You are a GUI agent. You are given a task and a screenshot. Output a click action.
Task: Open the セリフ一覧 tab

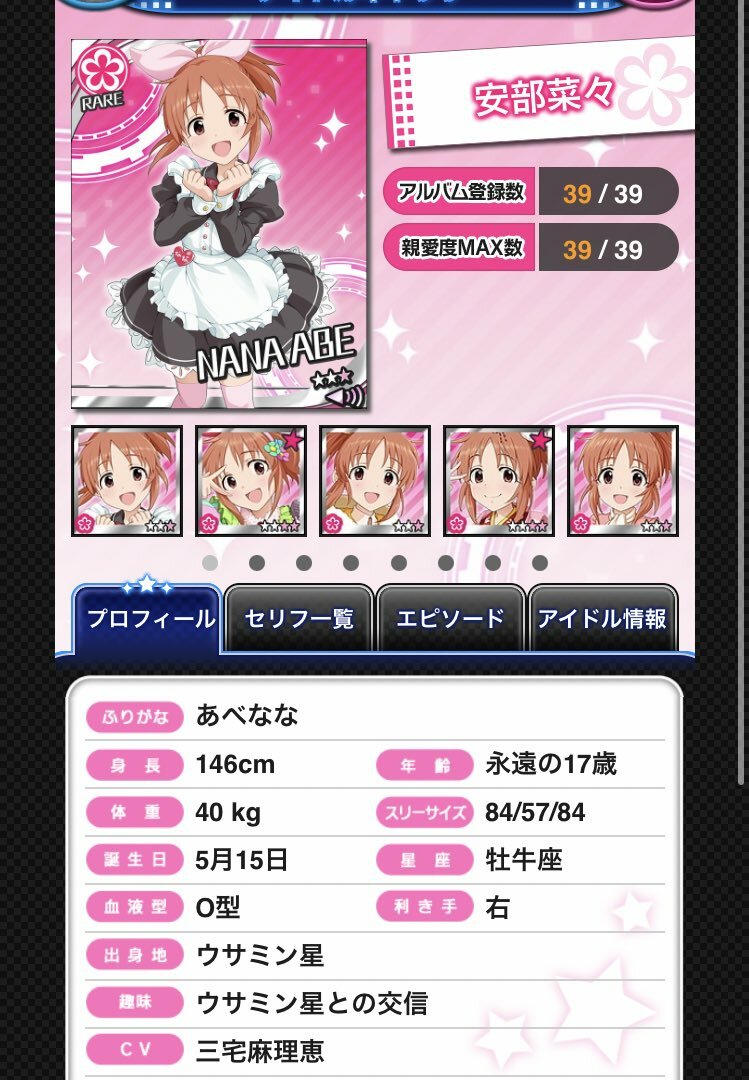(x=299, y=618)
